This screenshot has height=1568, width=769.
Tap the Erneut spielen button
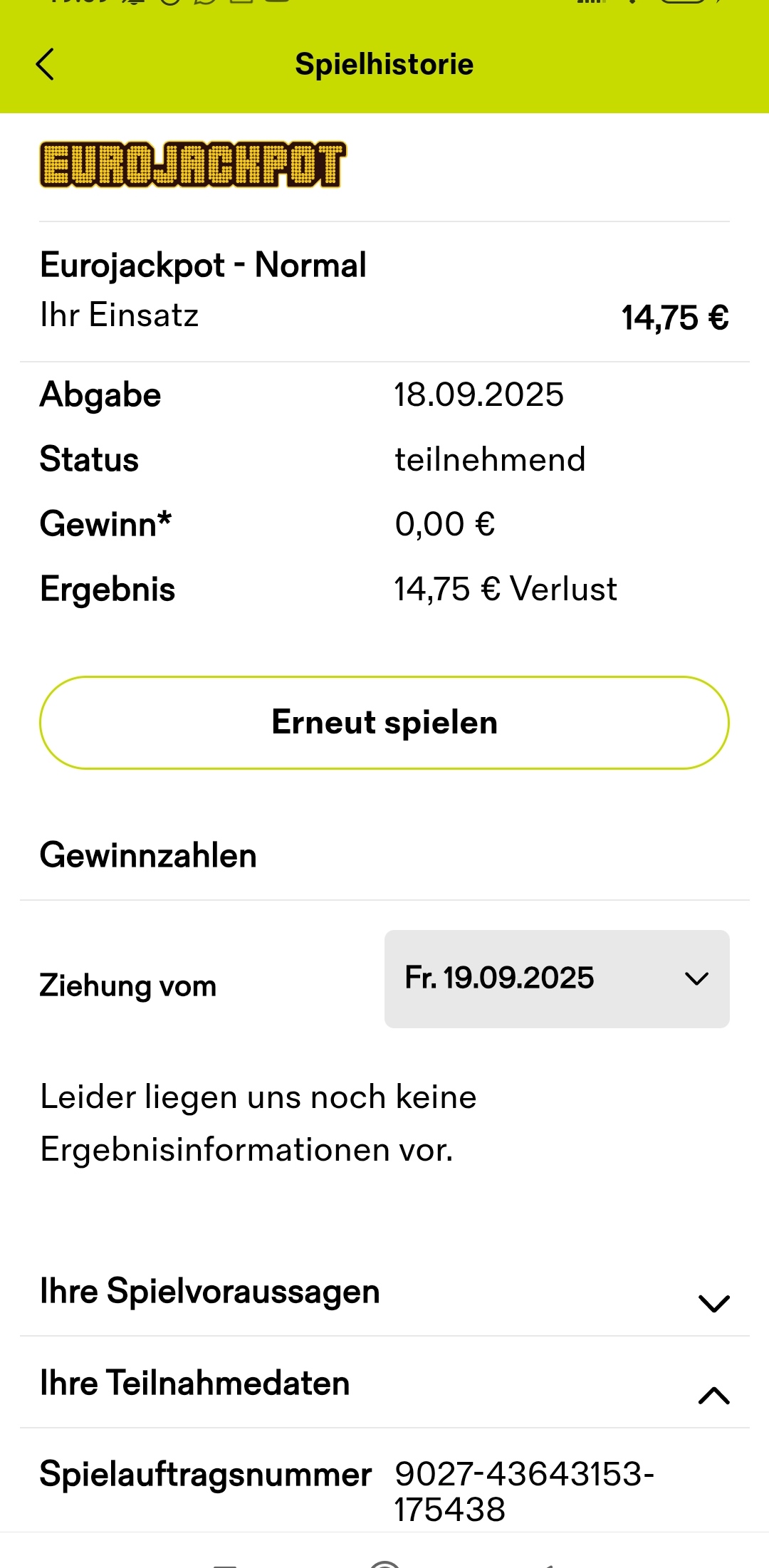point(384,723)
